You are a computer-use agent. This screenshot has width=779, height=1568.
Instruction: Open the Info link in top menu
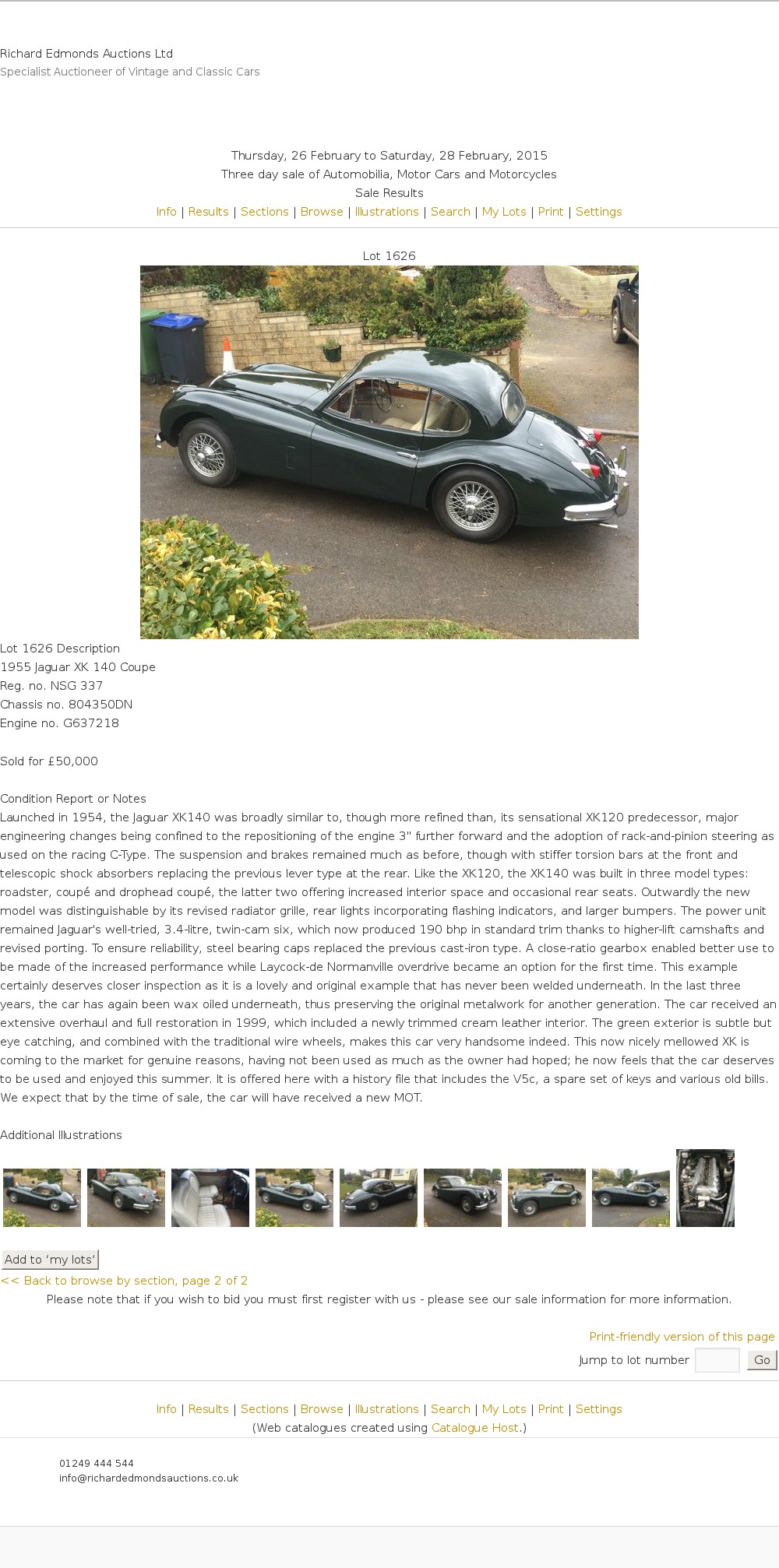[166, 212]
